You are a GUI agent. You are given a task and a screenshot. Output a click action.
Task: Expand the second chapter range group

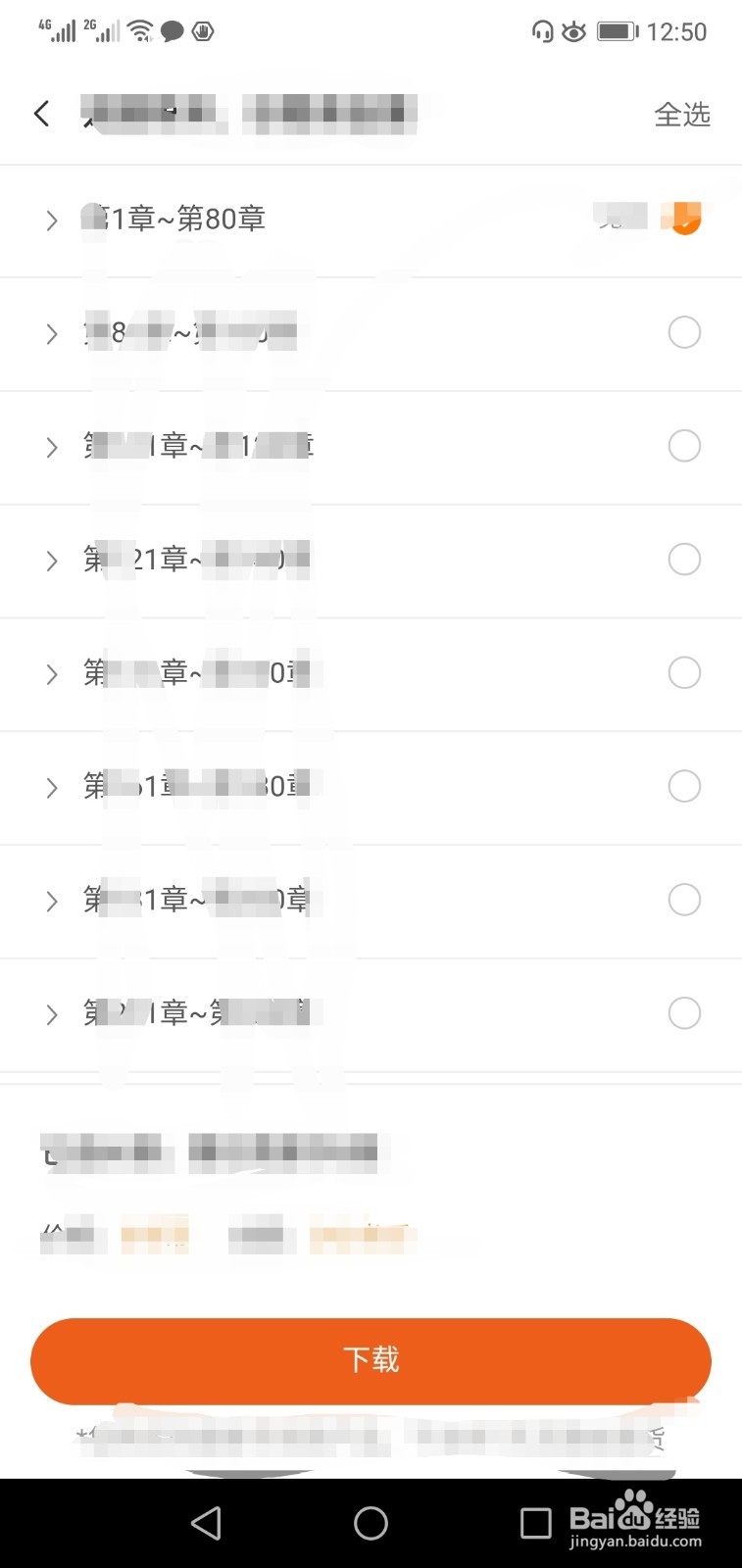[x=51, y=334]
